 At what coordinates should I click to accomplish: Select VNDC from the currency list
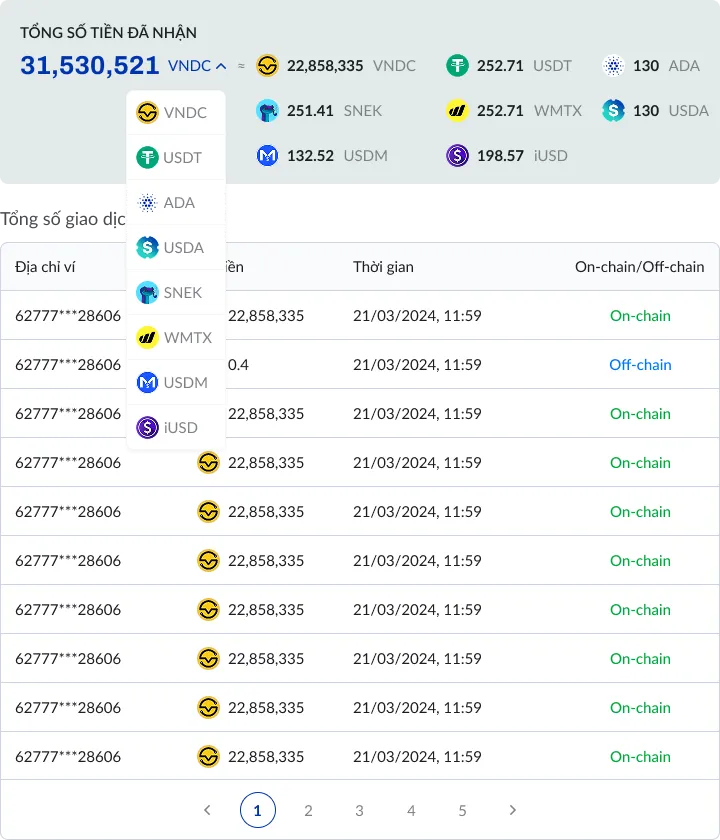tap(176, 113)
